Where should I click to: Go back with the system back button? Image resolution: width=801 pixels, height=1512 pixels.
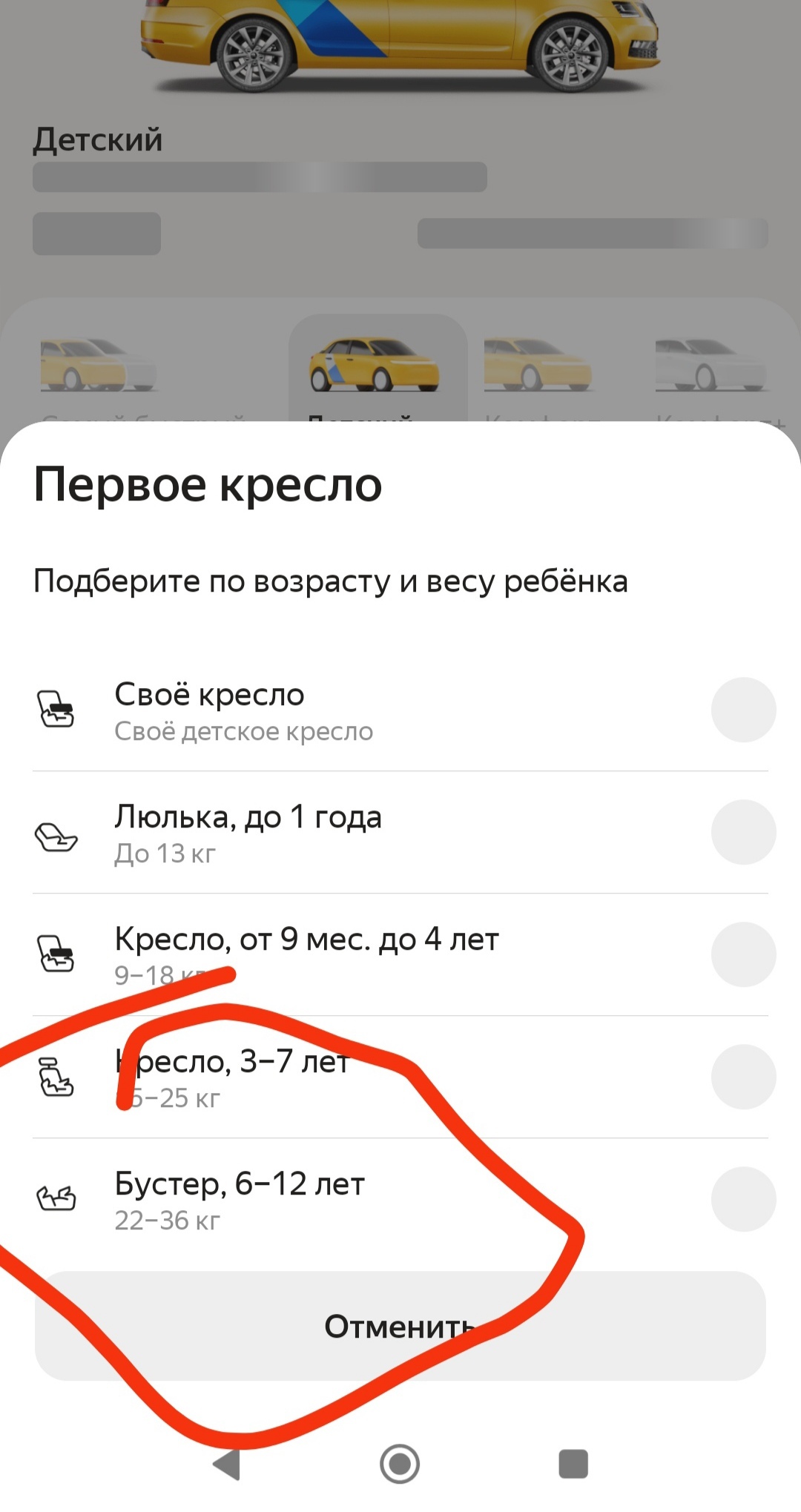(228, 1465)
